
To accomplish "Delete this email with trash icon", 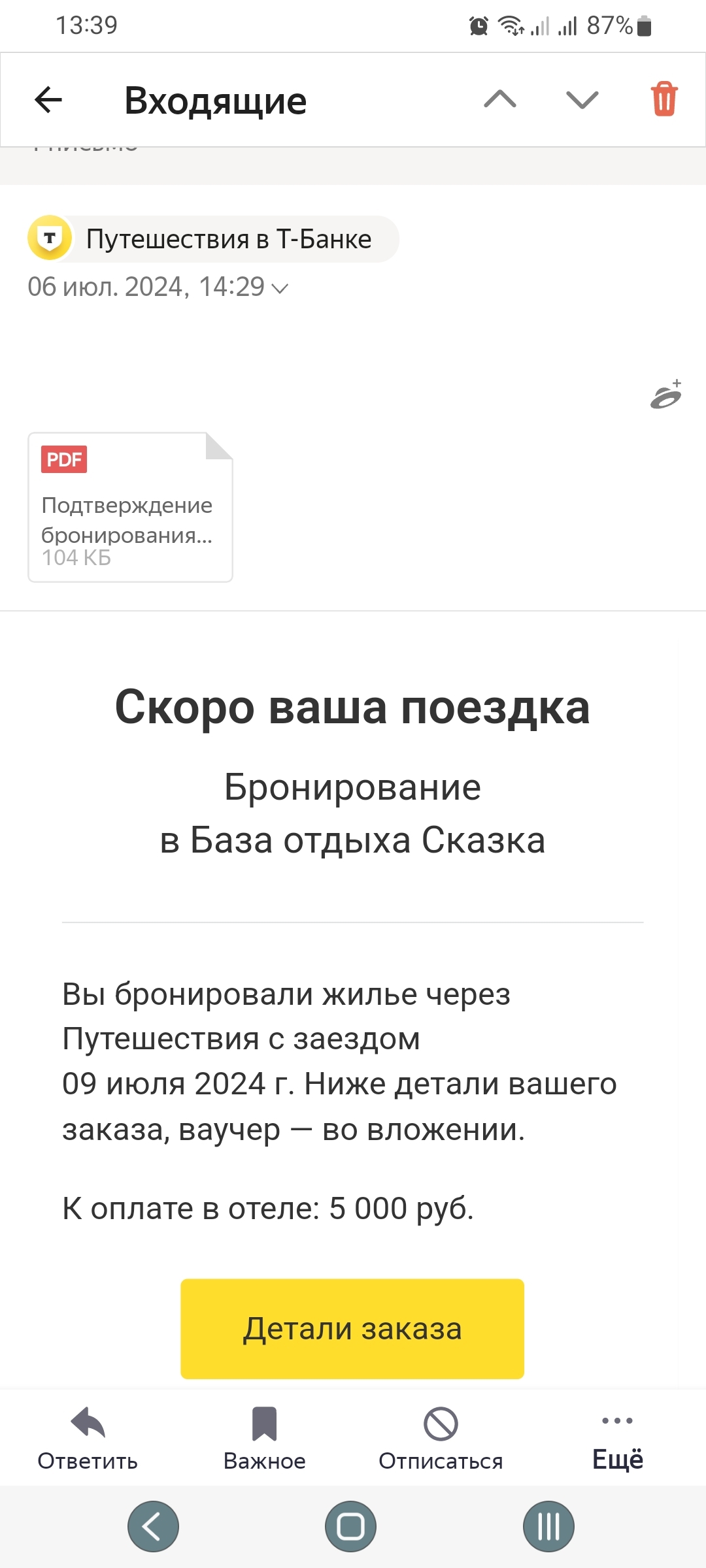I will pos(664,99).
